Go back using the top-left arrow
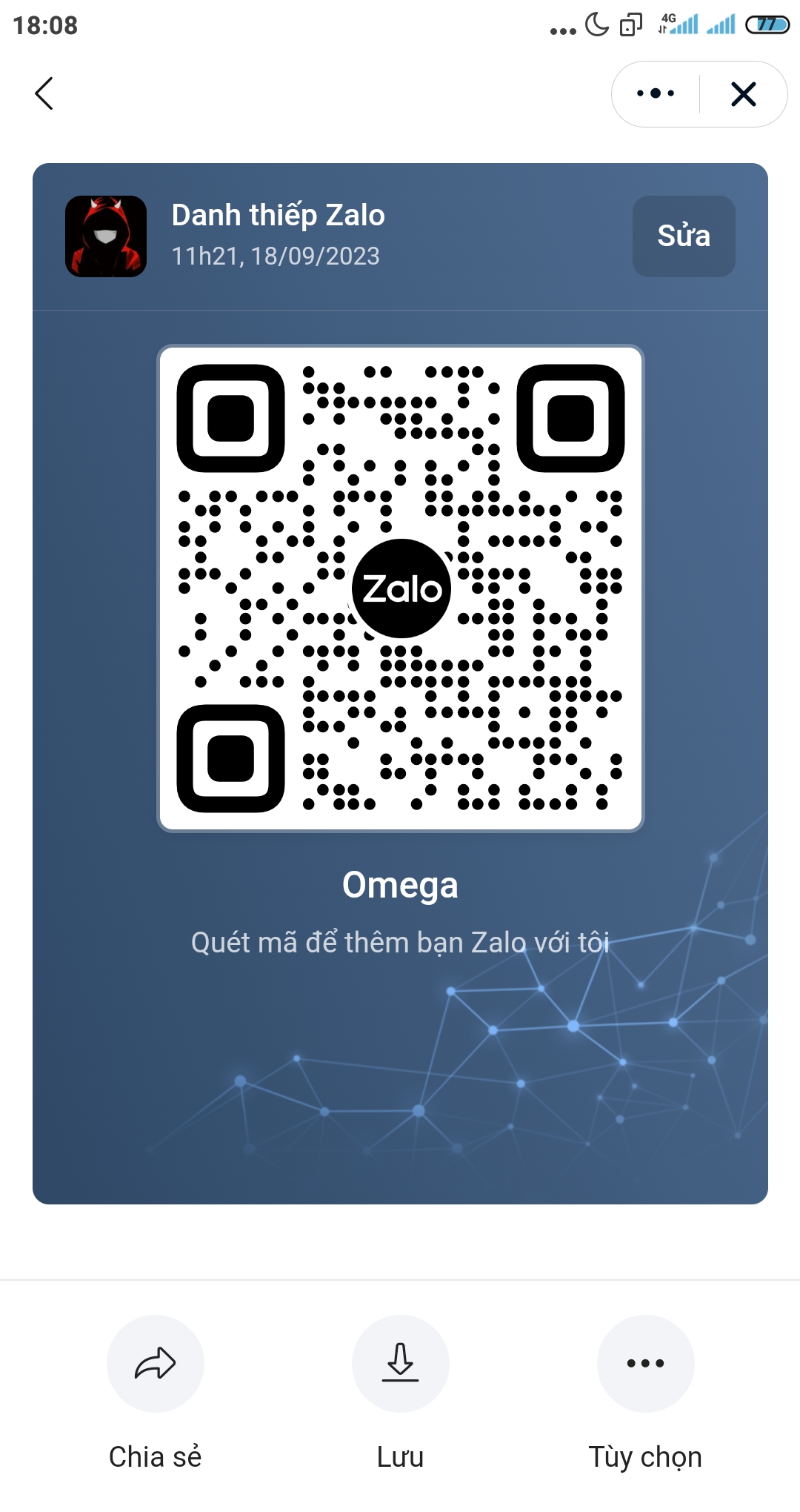Screen dimensions: 800x1512 [44, 93]
